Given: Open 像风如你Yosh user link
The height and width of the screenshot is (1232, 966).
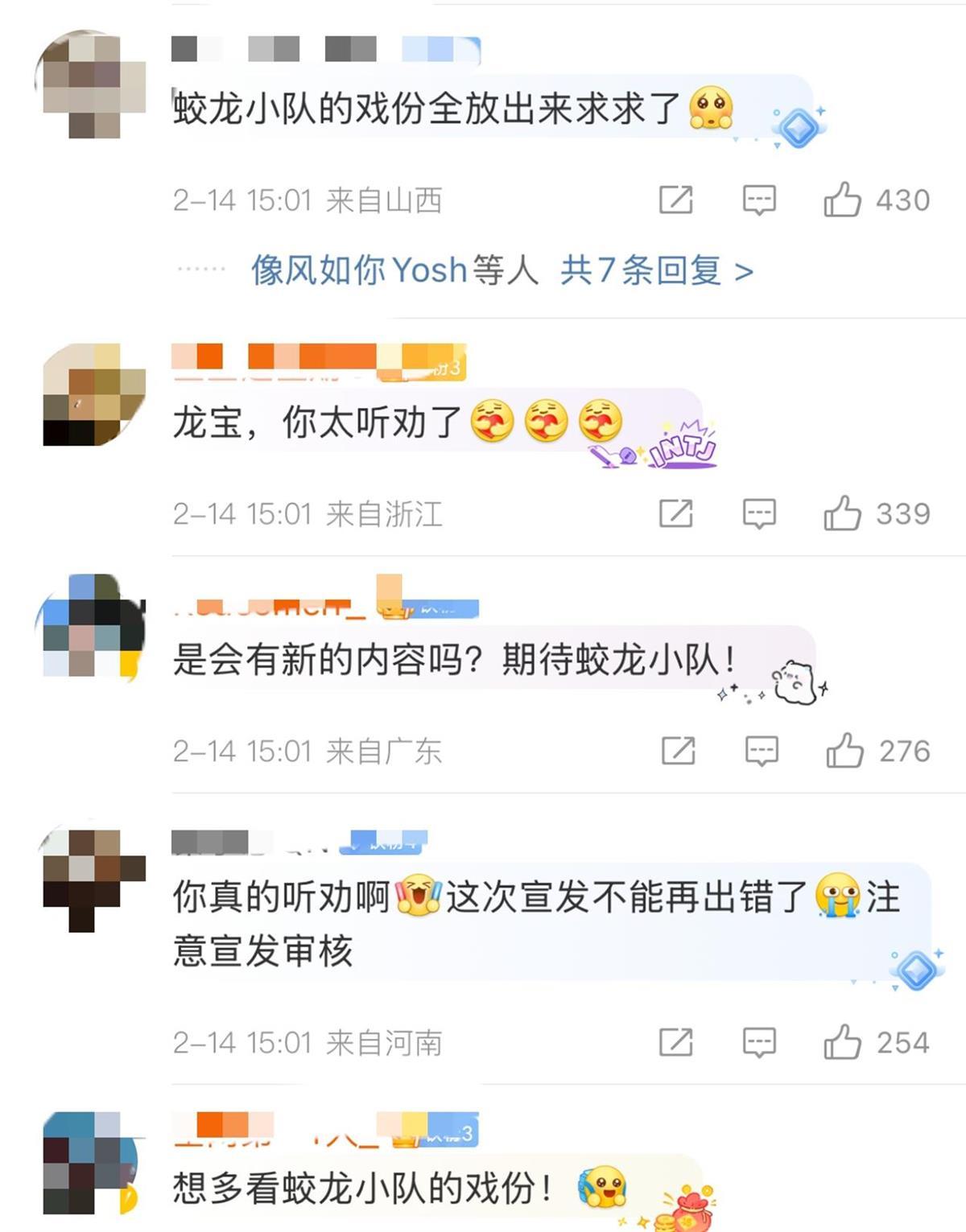Looking at the screenshot, I should click(359, 270).
